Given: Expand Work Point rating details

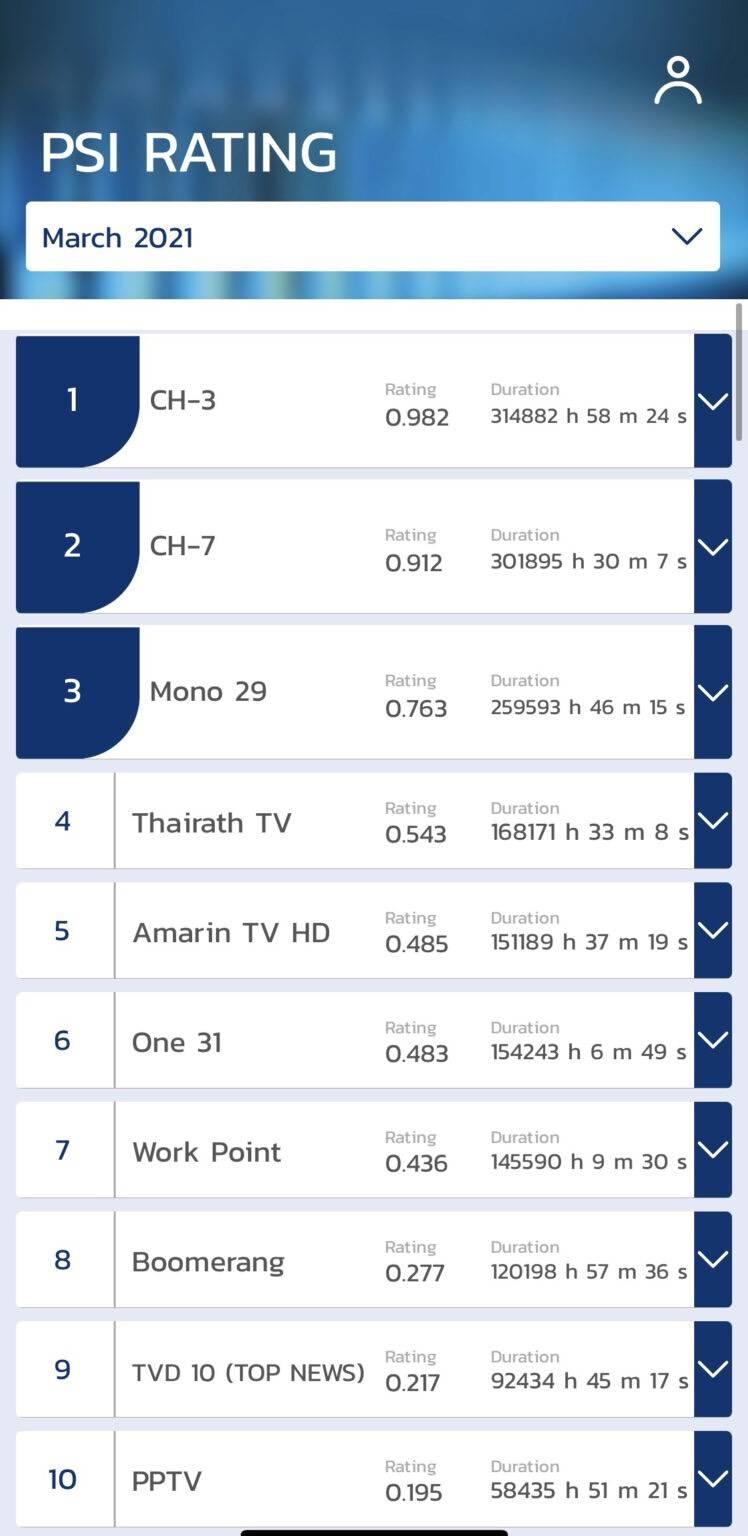Looking at the screenshot, I should [x=713, y=1150].
